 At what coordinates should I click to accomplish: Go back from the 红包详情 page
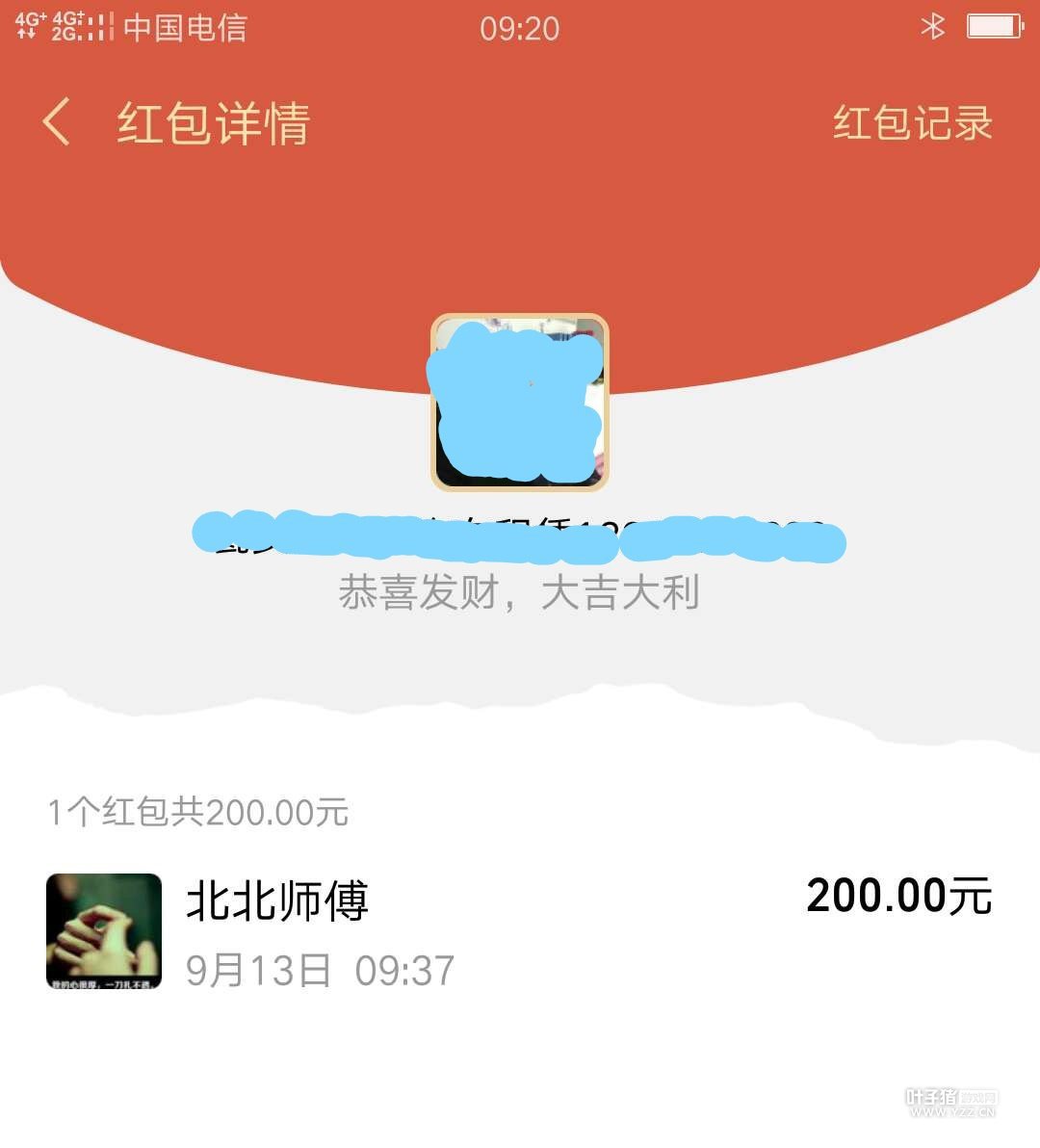[57, 123]
